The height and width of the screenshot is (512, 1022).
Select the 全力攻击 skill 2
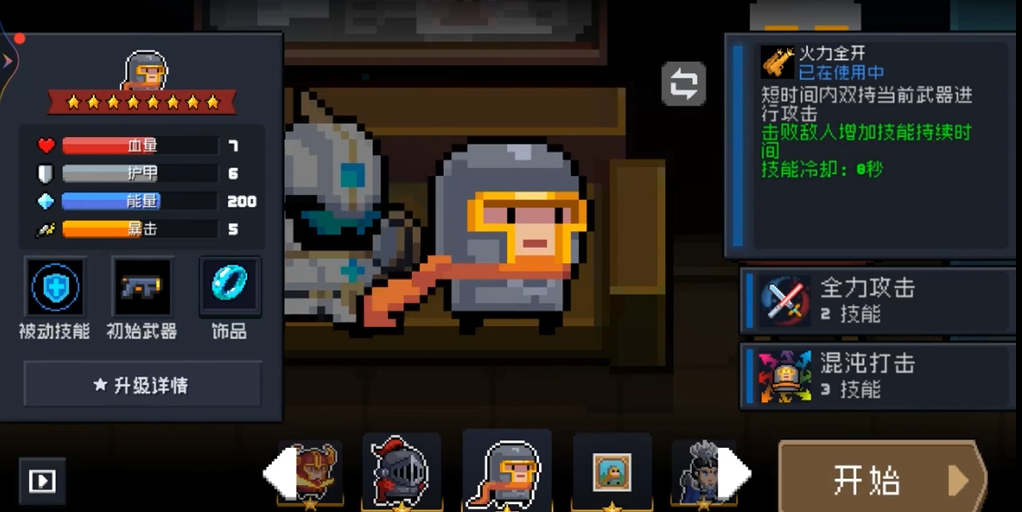(877, 299)
